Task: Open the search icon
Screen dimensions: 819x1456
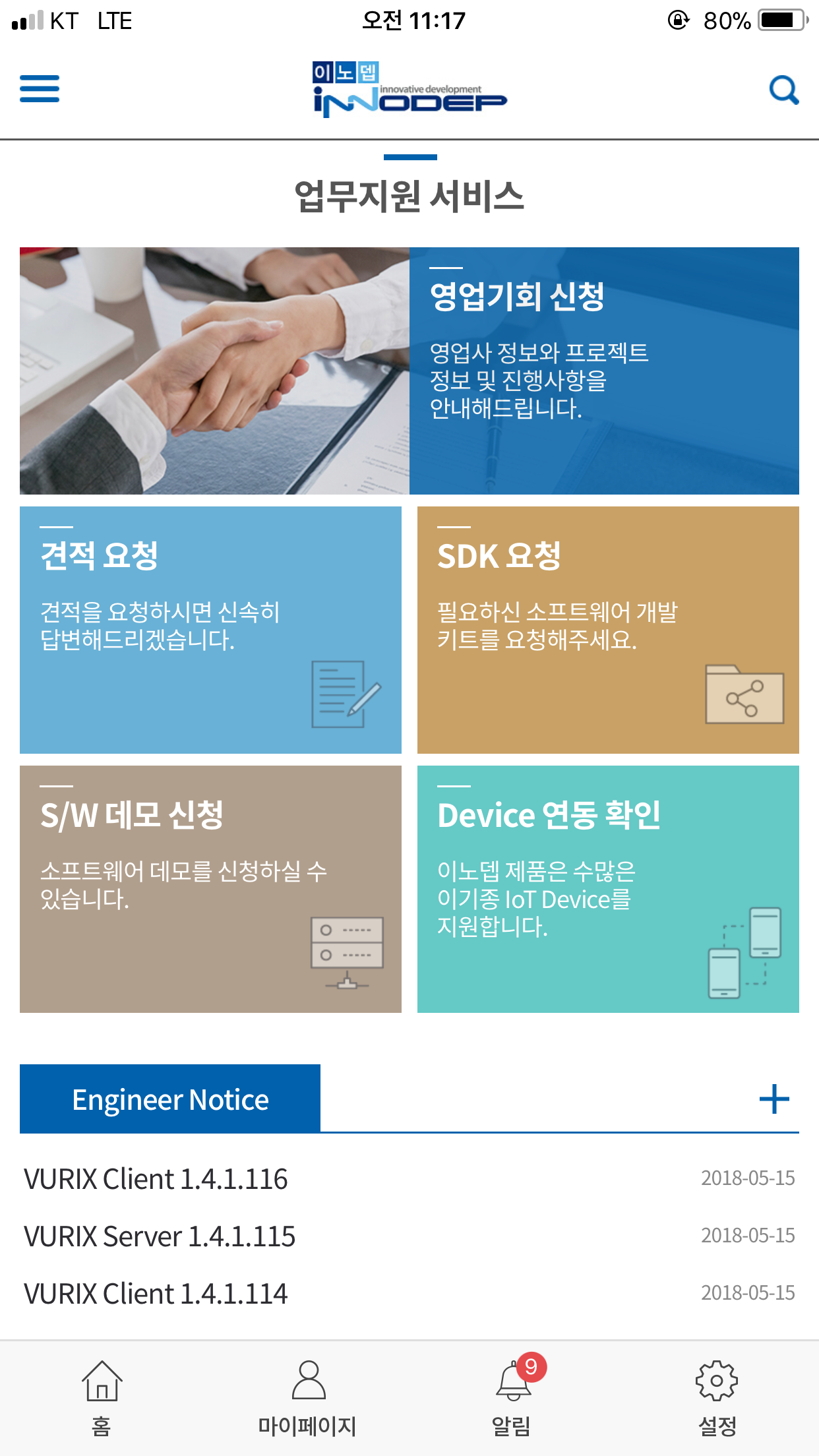Action: 784,90
